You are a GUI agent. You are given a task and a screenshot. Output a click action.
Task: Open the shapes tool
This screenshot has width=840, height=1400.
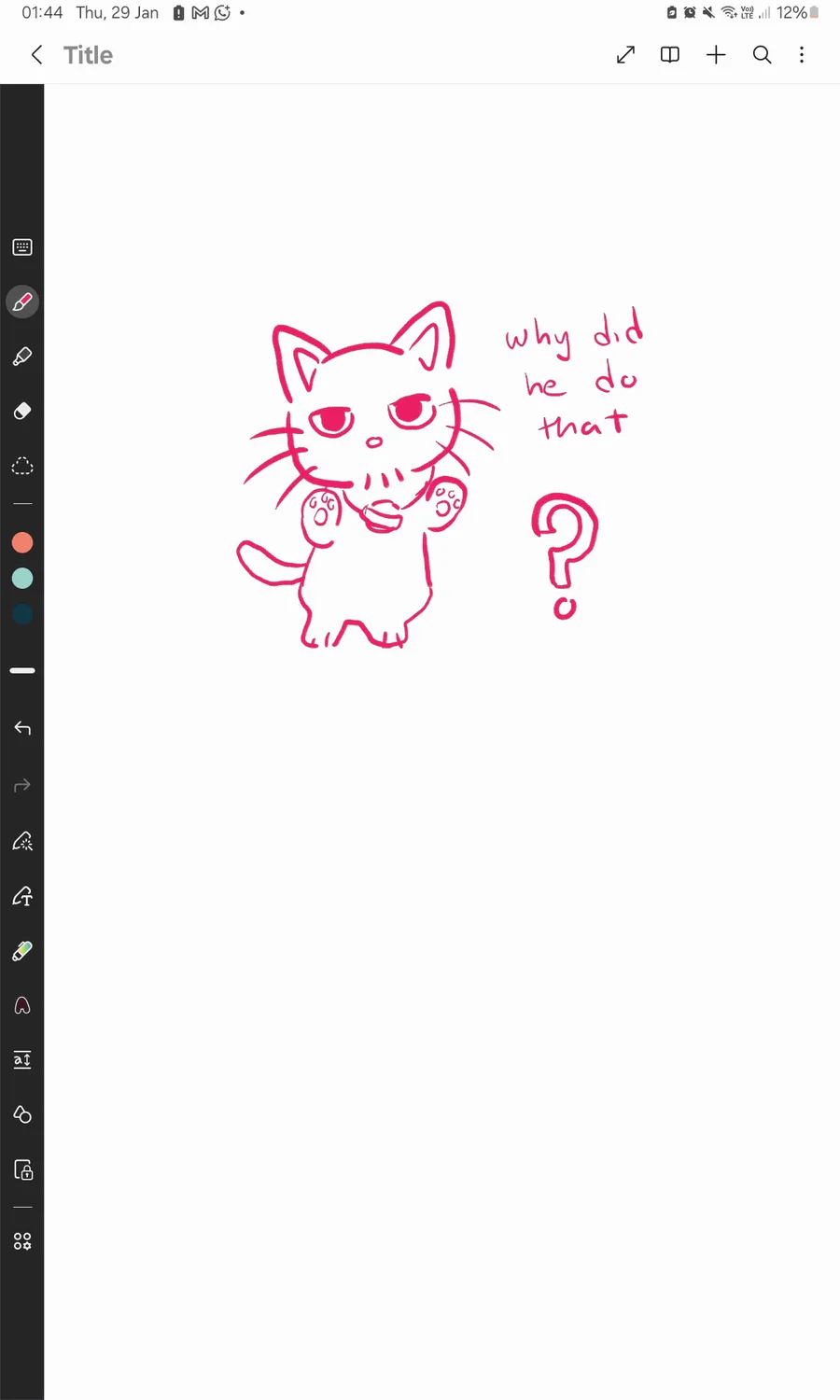tap(22, 1114)
